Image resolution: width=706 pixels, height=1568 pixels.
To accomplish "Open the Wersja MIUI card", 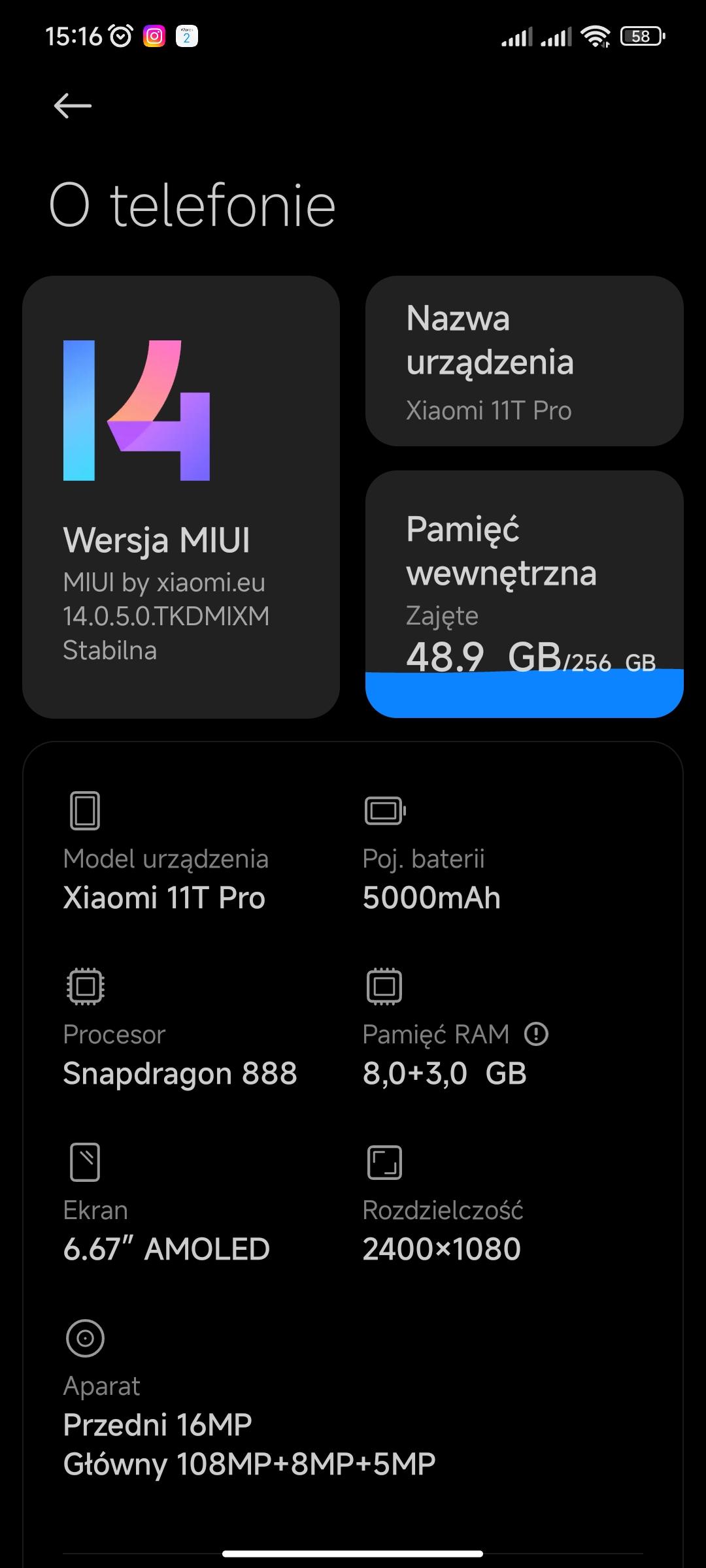I will [181, 497].
